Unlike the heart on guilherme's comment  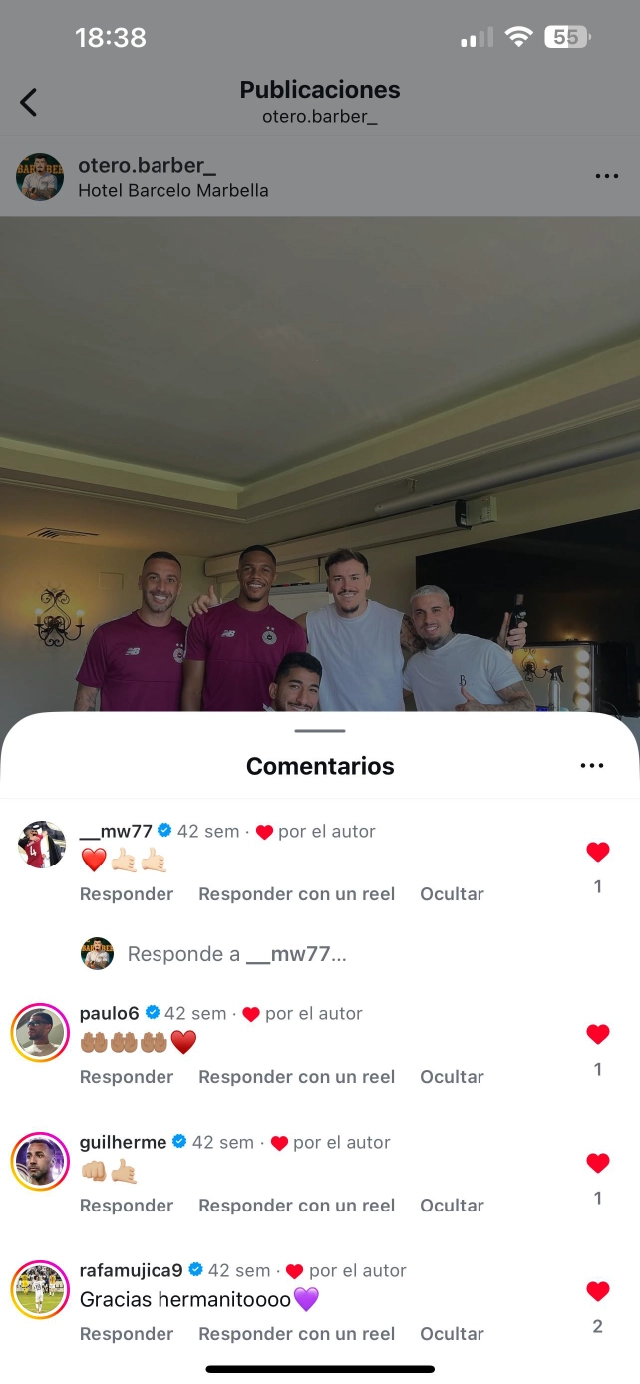coord(598,1163)
